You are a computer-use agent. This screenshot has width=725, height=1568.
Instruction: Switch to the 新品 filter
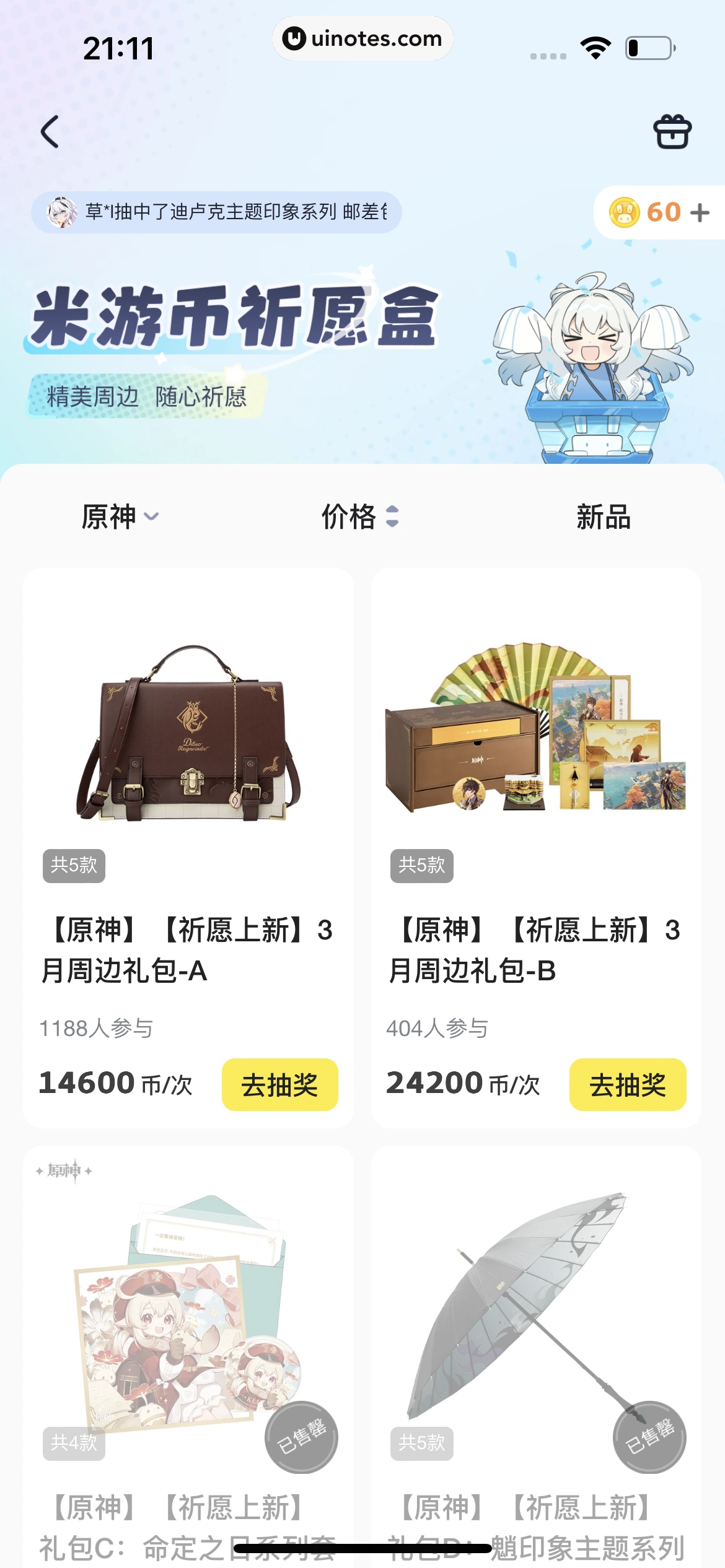[603, 516]
